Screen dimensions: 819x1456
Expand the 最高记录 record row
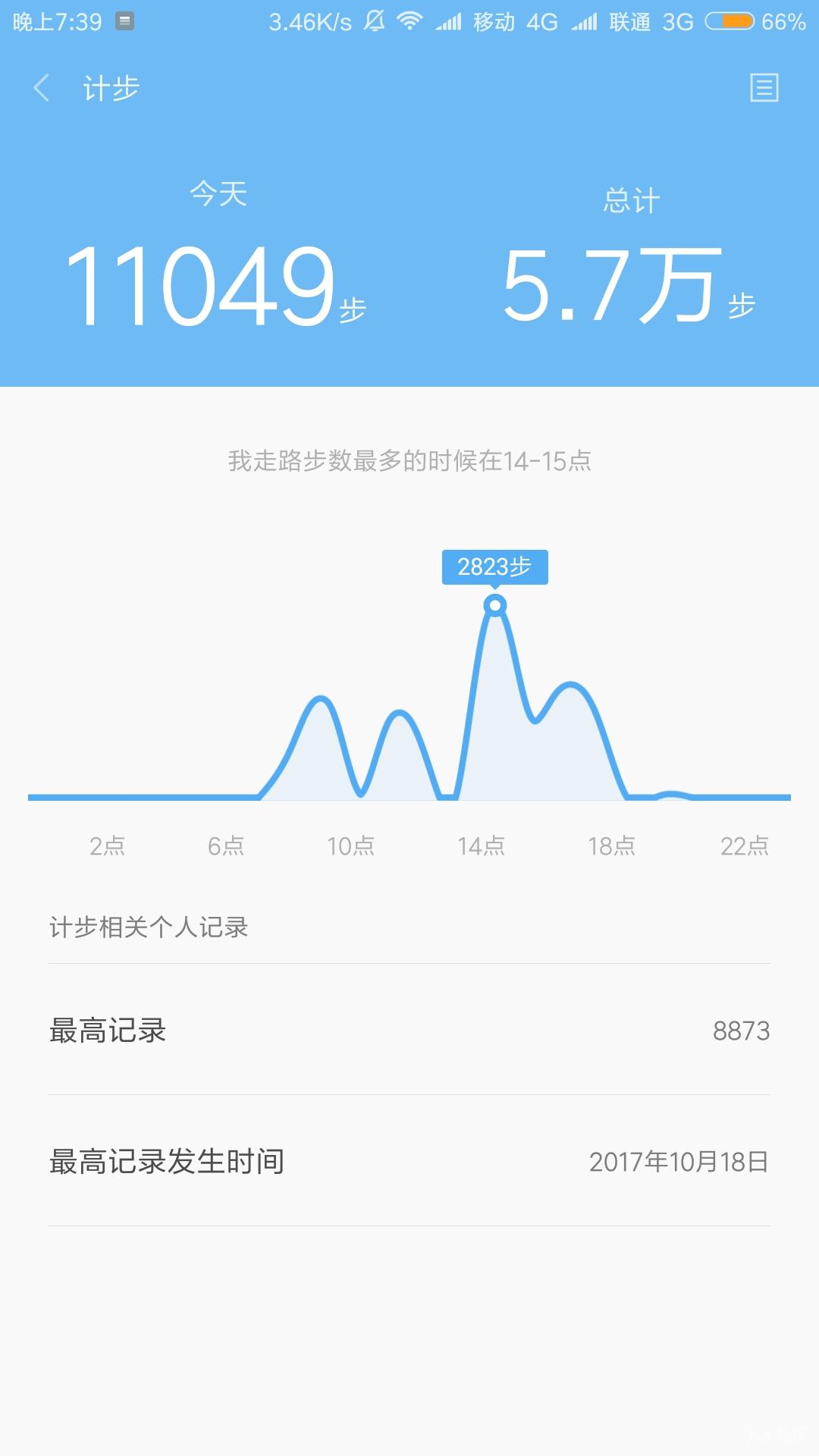click(409, 1031)
